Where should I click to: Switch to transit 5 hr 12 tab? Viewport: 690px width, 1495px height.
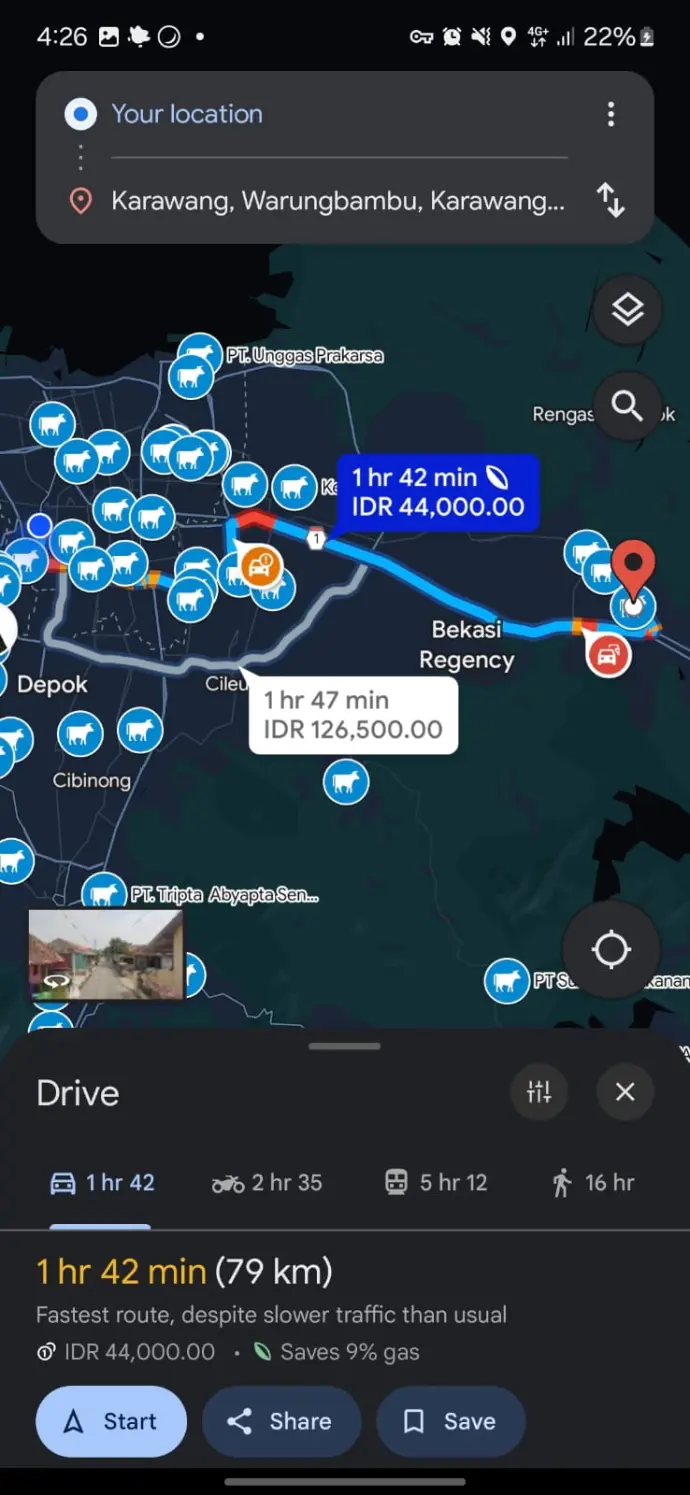[x=436, y=1183]
